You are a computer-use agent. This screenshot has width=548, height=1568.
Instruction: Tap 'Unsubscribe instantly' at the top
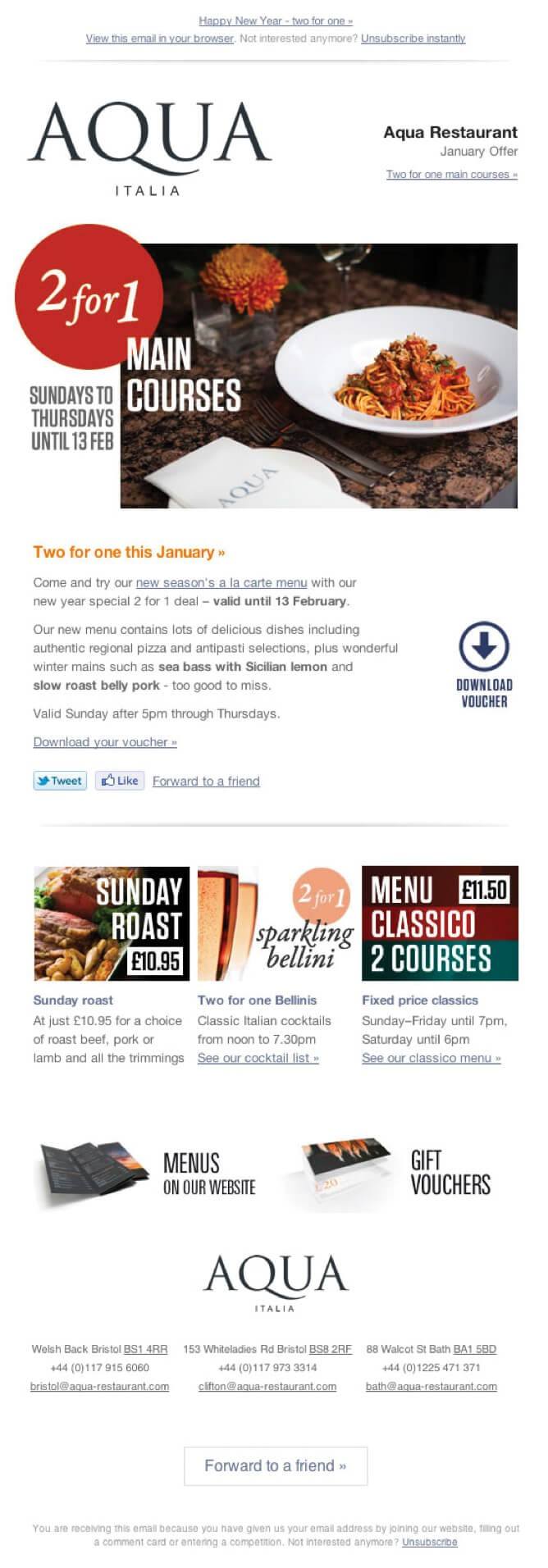click(413, 39)
